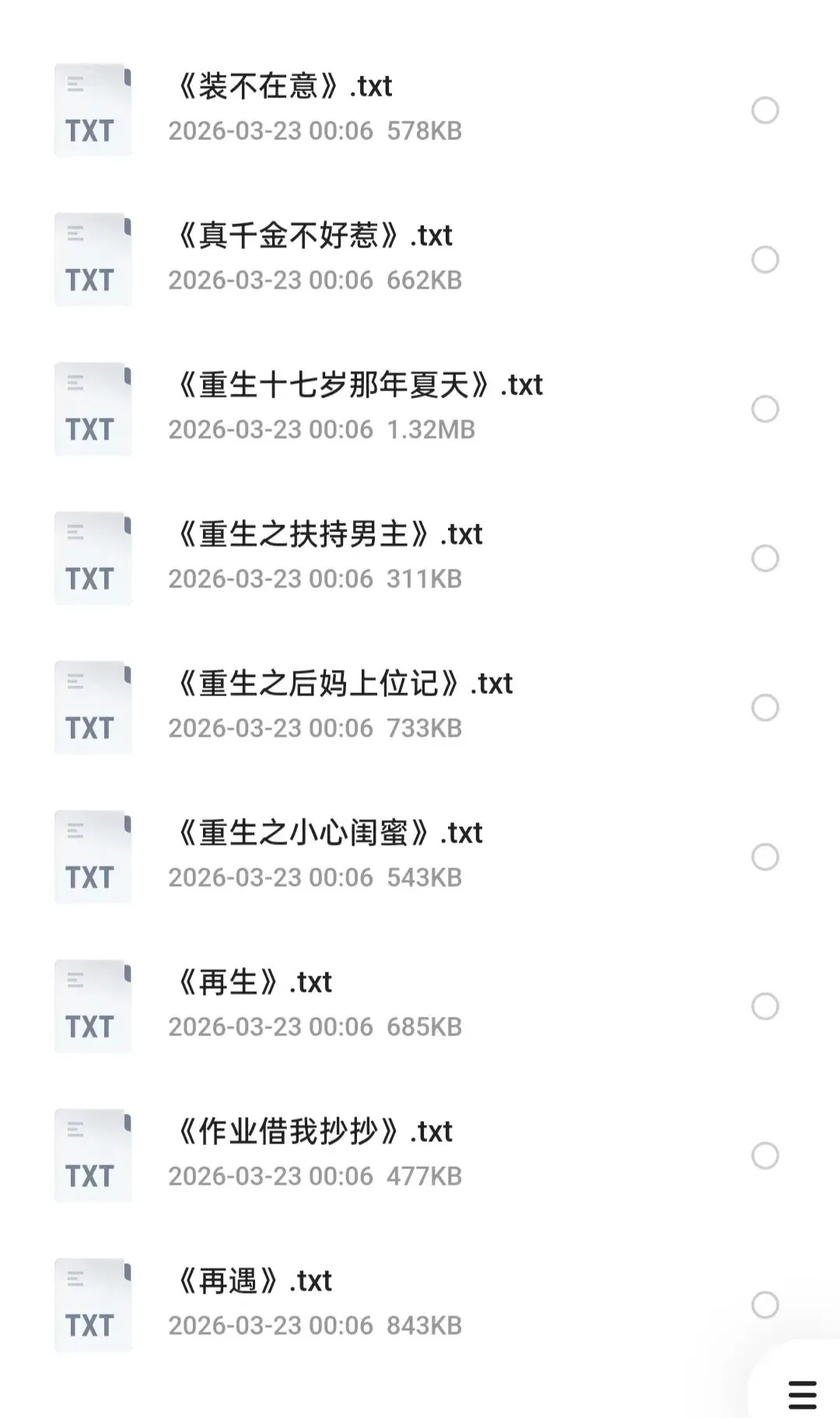The height and width of the screenshot is (1418, 840).
Task: Tick the selector for 《重生之后妈上位记》.txt
Action: [765, 708]
